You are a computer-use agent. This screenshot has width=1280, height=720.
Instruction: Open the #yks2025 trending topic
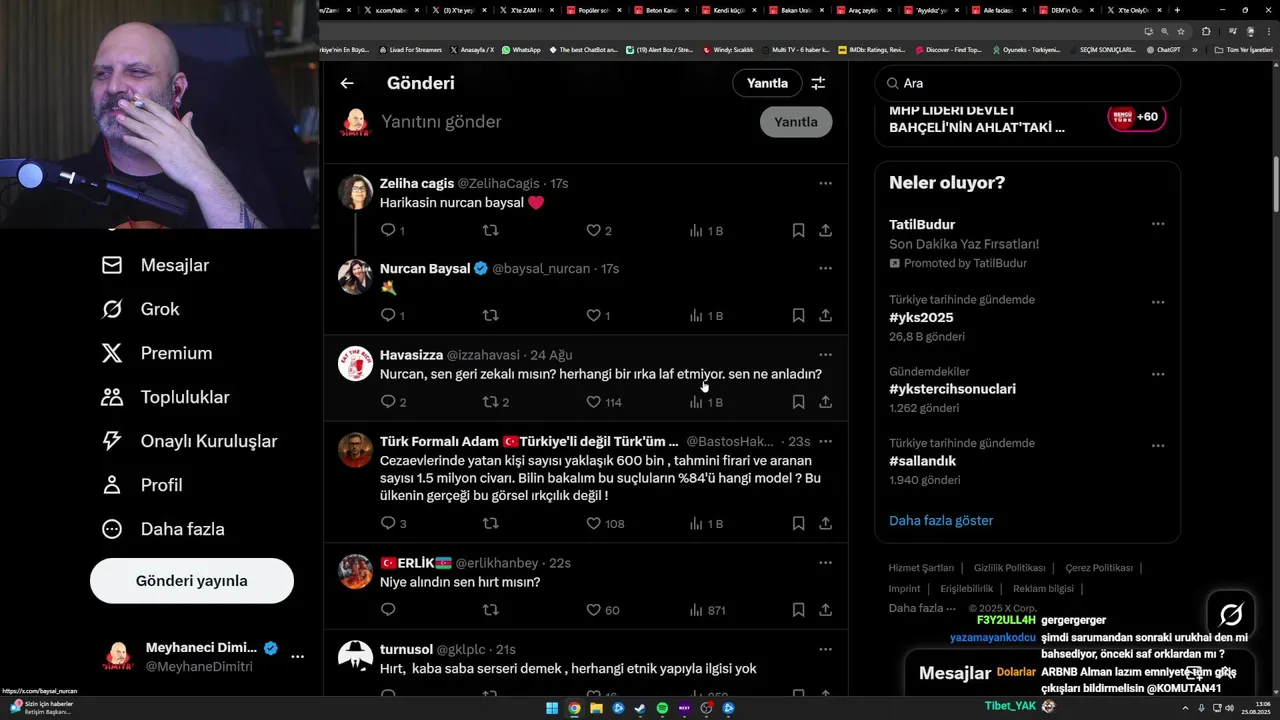point(921,318)
